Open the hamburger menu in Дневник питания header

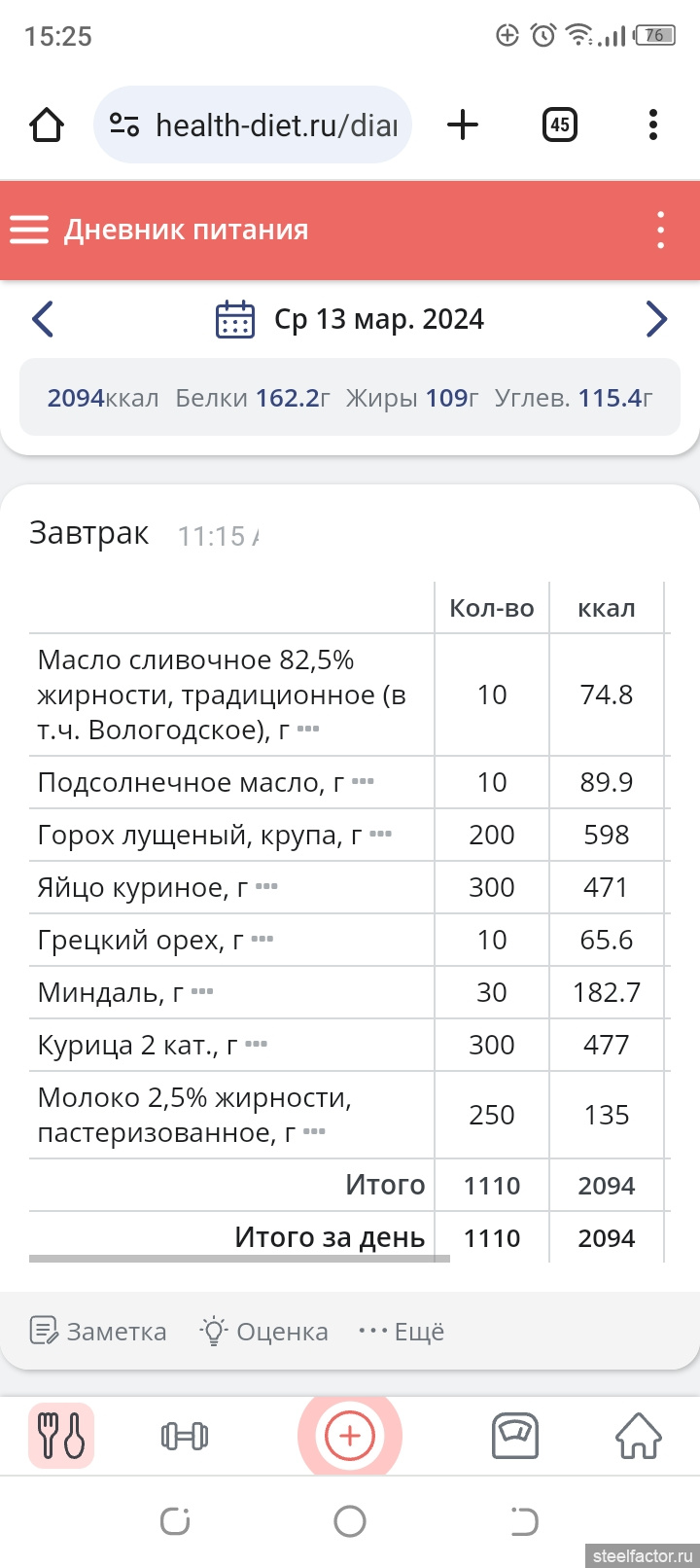coord(29,231)
